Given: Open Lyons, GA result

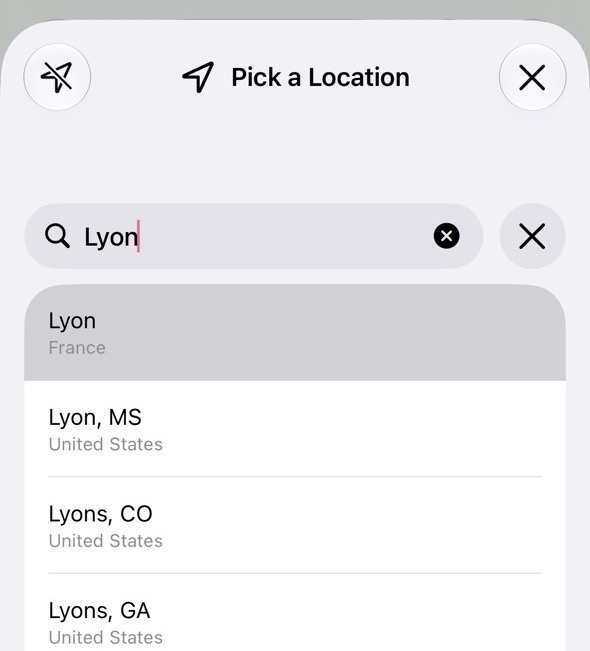Looking at the screenshot, I should click(295, 613).
